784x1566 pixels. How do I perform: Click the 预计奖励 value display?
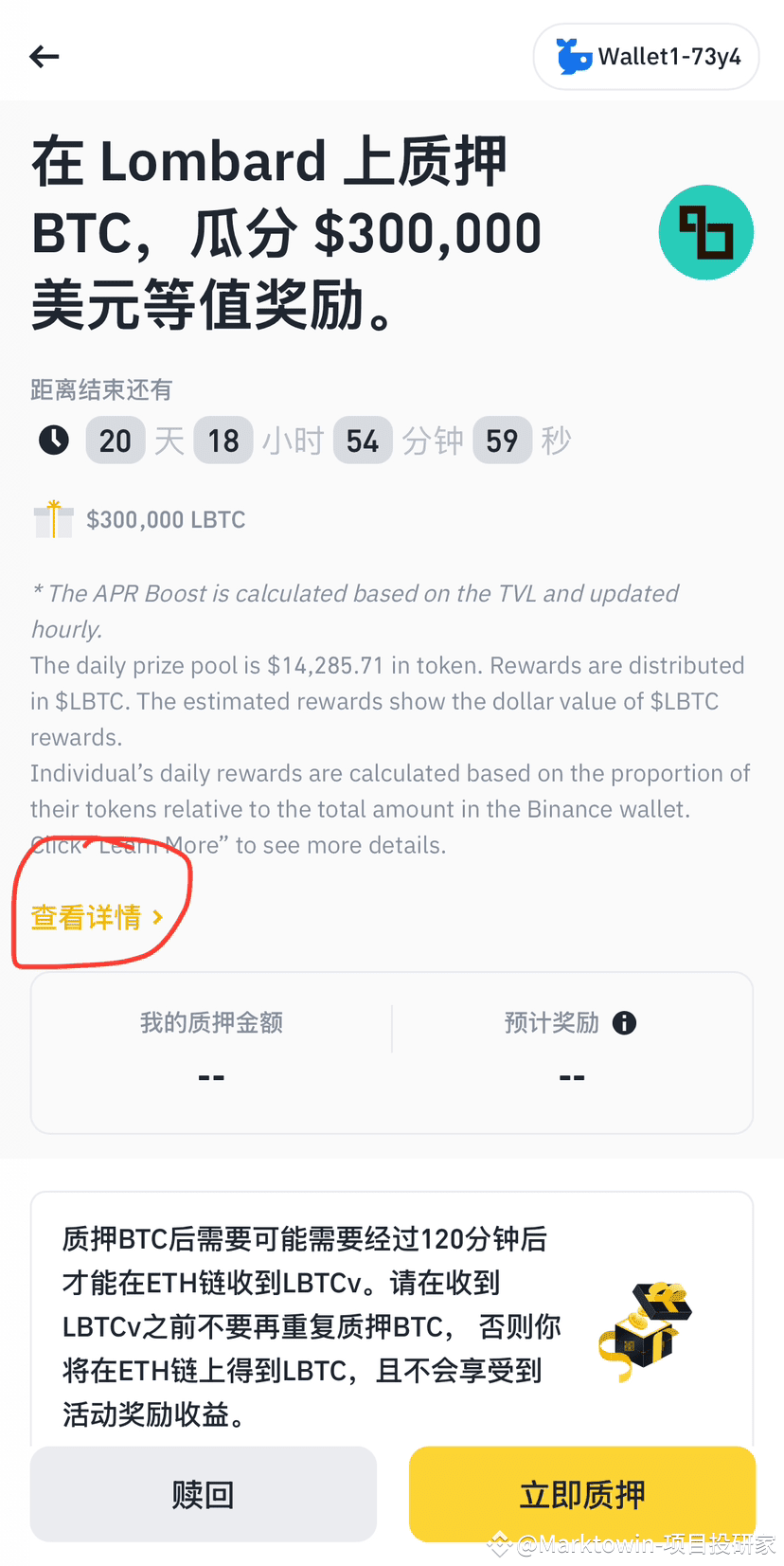pyautogui.click(x=571, y=1076)
